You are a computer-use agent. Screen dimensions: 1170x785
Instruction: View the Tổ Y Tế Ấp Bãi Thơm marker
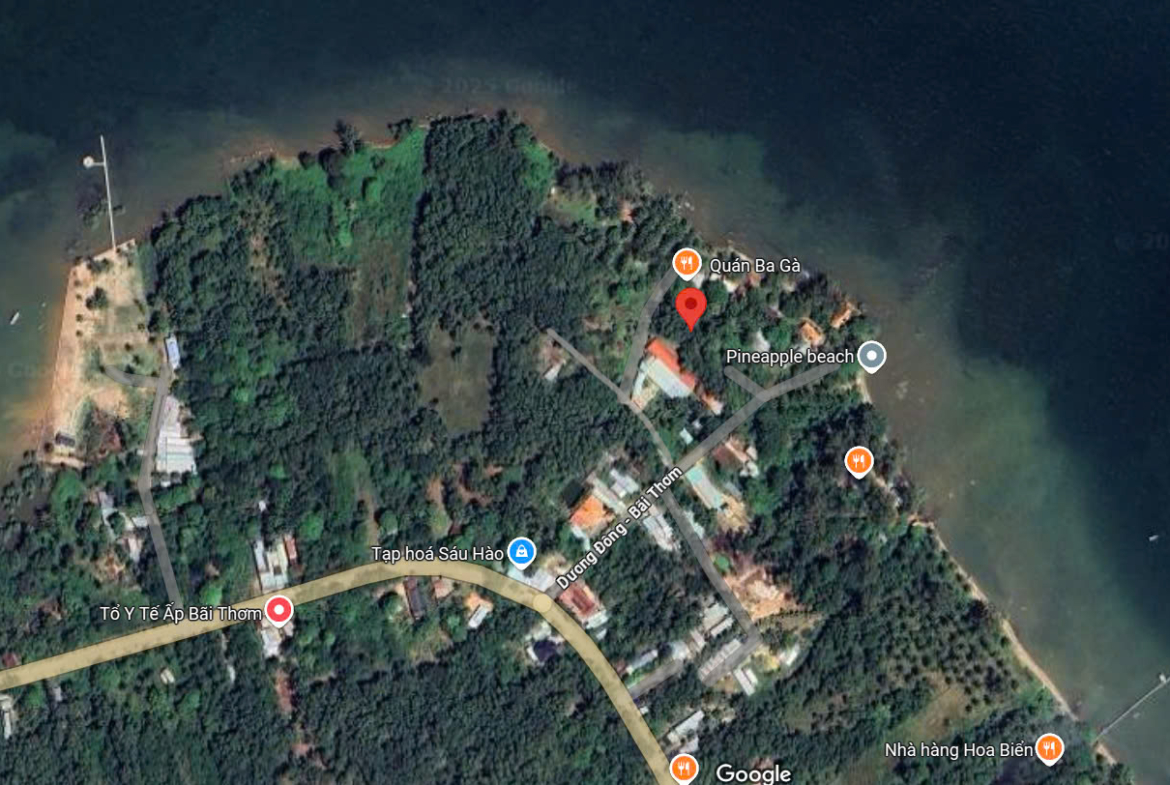tap(278, 609)
